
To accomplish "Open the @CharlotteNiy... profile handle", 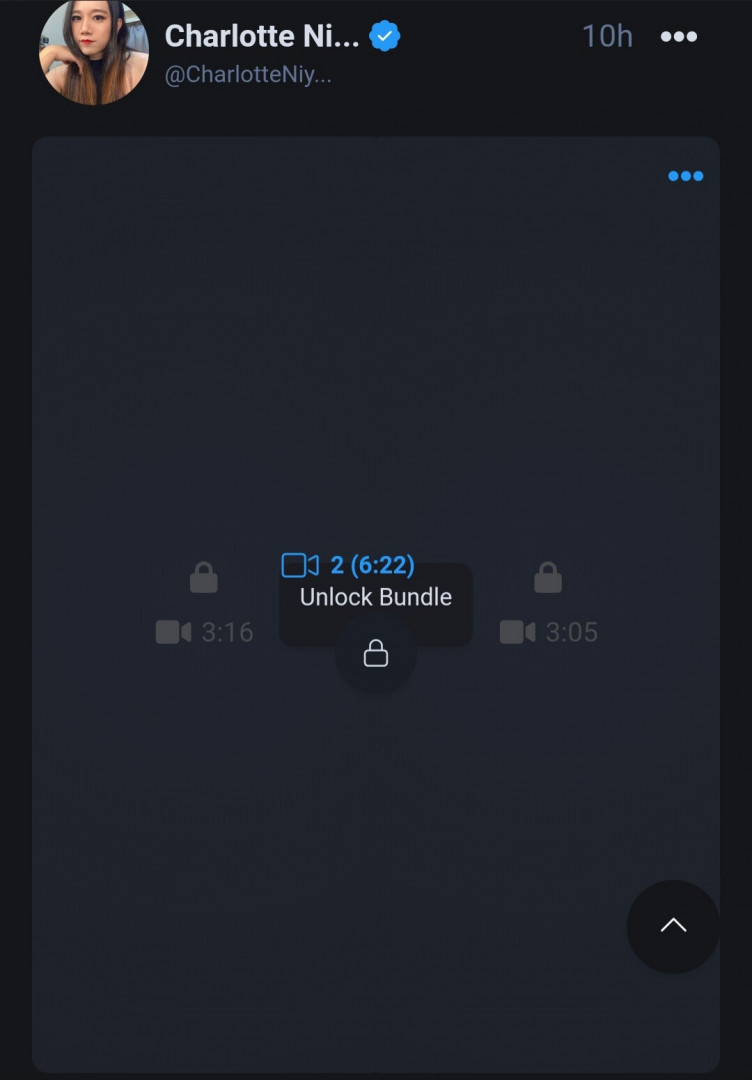I will pyautogui.click(x=247, y=76).
